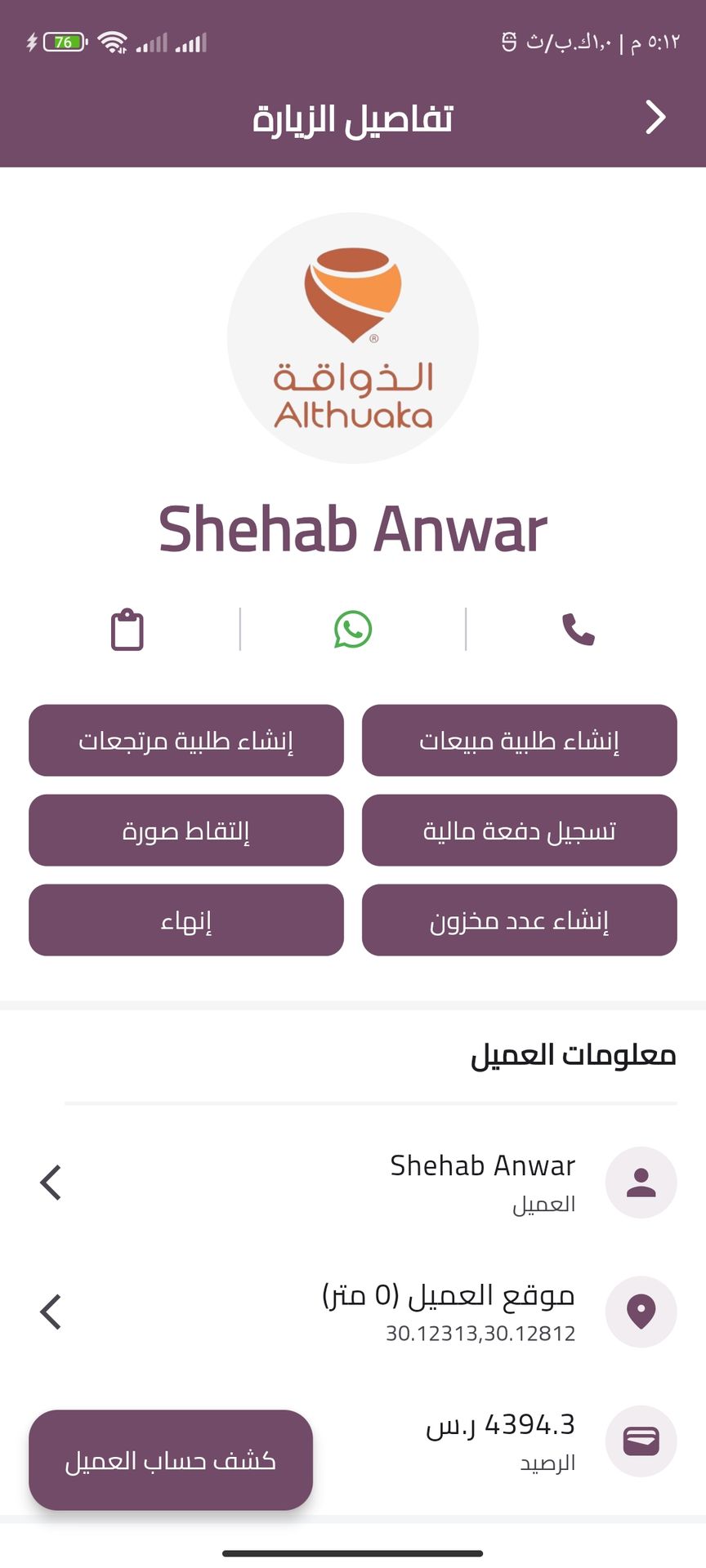Tap إنشاء طلبية مرتجعات button
This screenshot has width=706, height=1568.
click(x=186, y=740)
